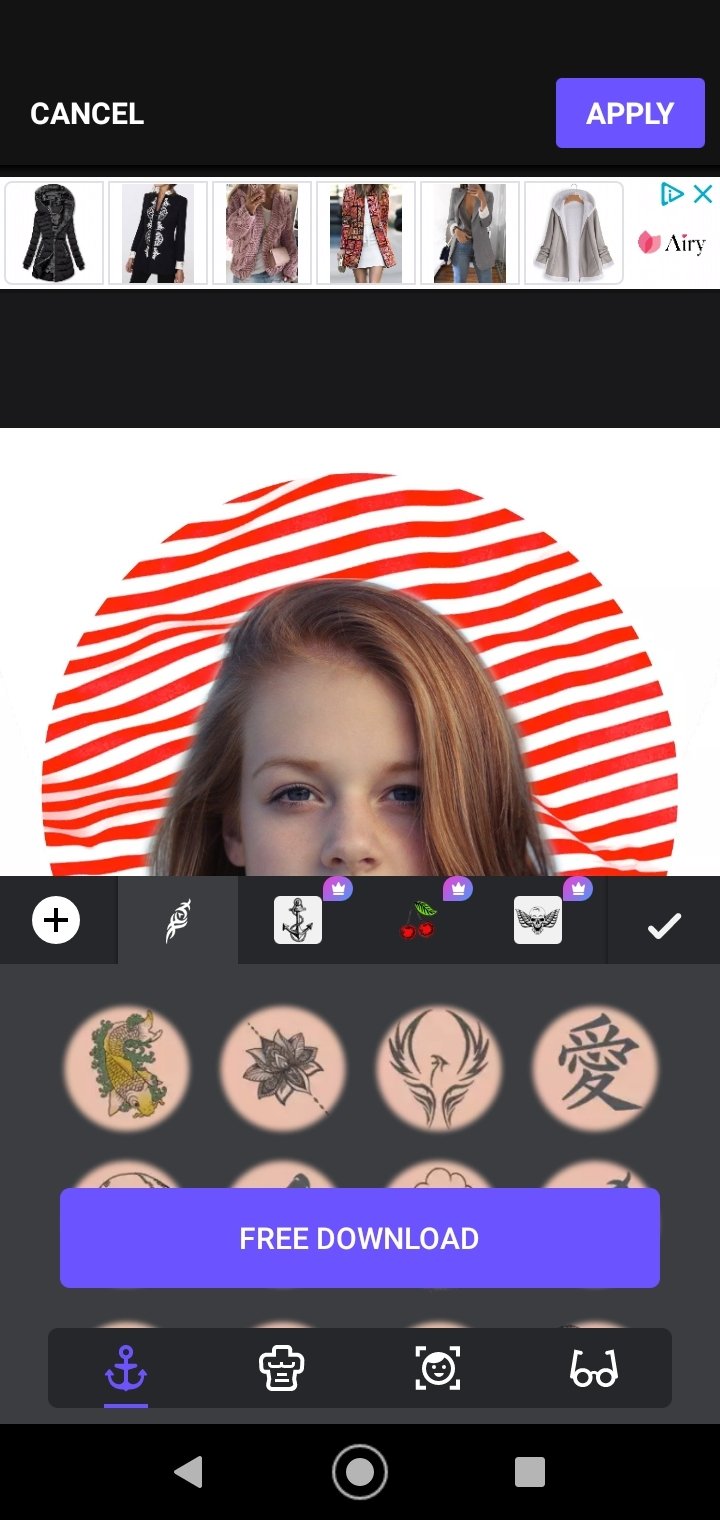The width and height of the screenshot is (720, 1520).
Task: Open the premium cherry sticker pack
Action: (418, 920)
